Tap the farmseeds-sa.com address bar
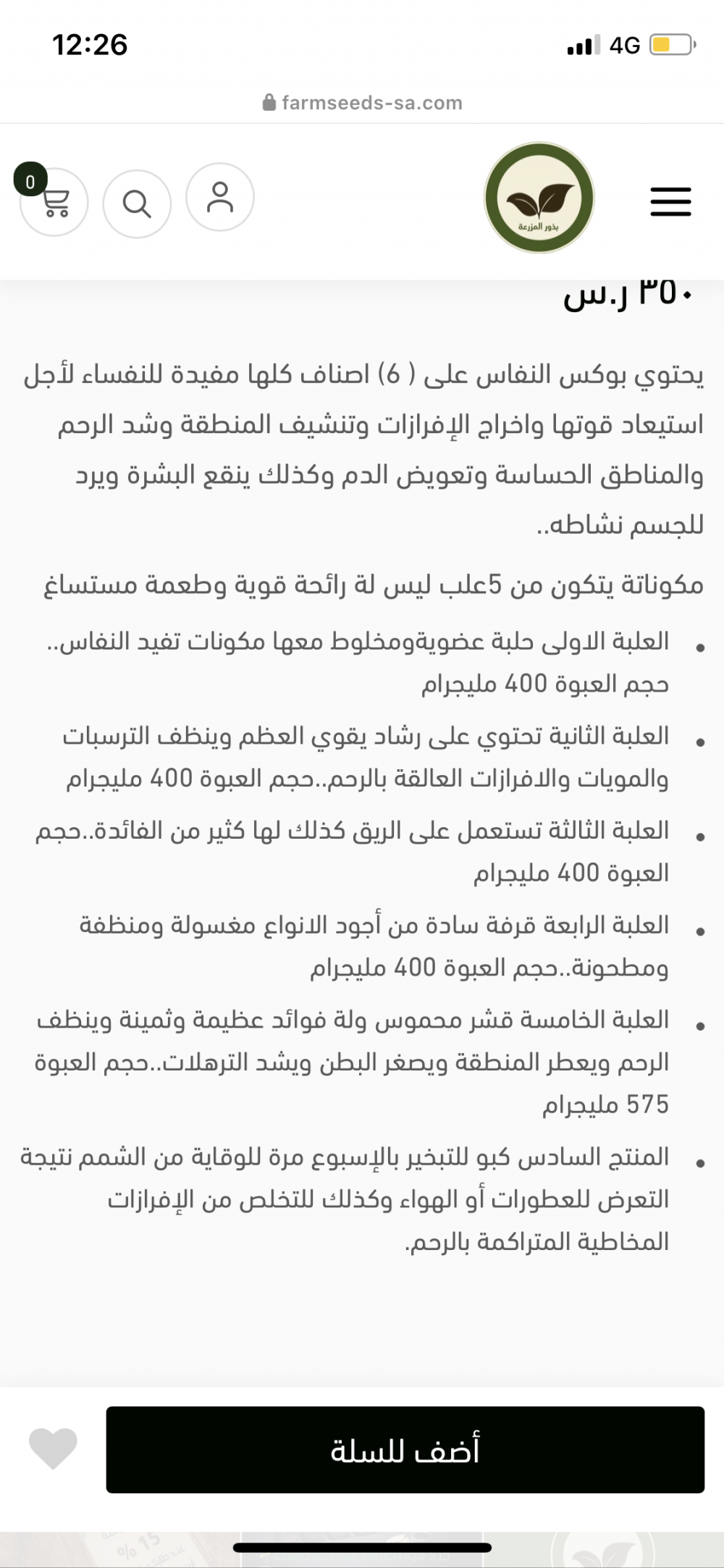This screenshot has width=724, height=1568. (362, 103)
